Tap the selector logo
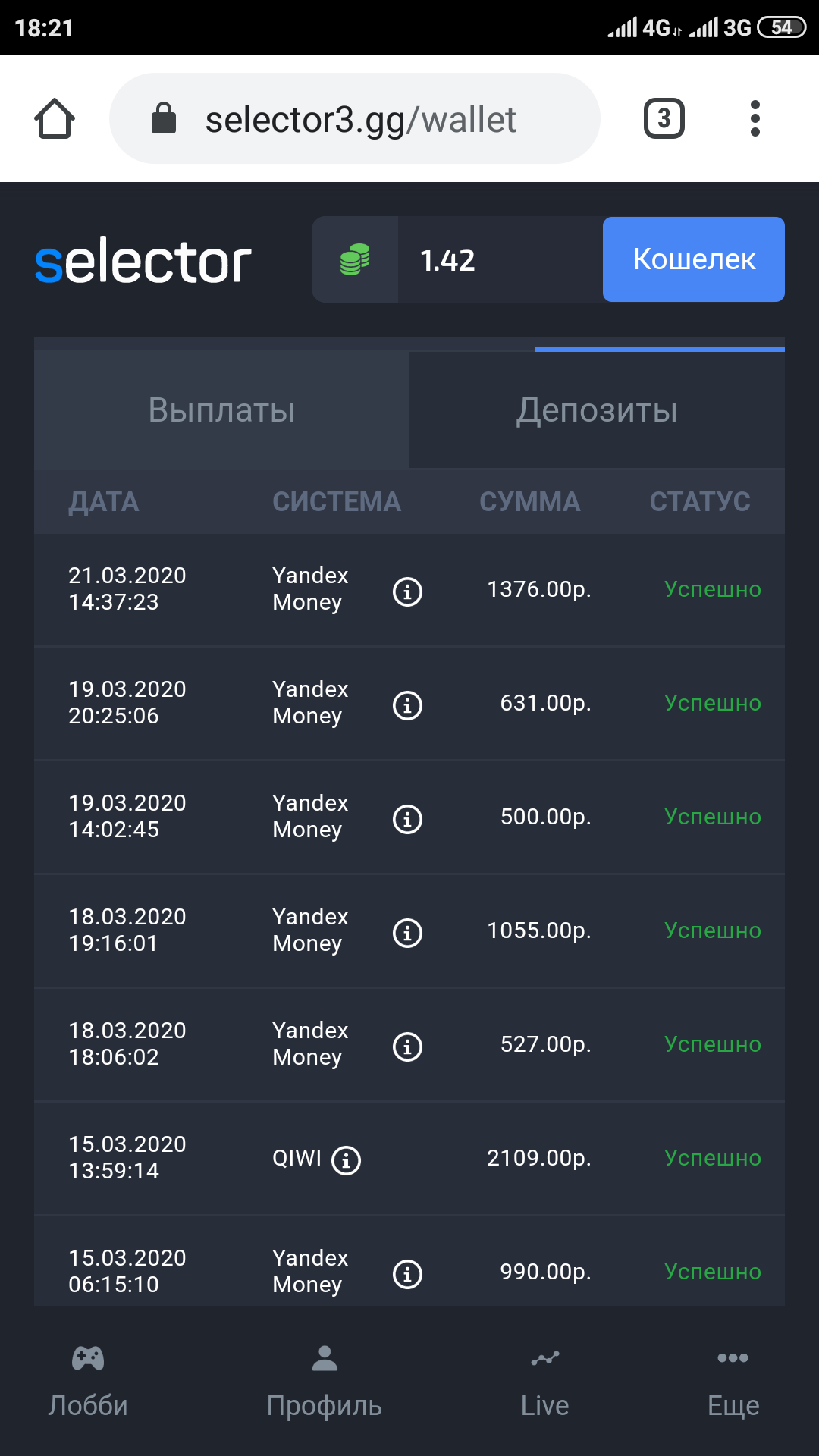 point(143,262)
